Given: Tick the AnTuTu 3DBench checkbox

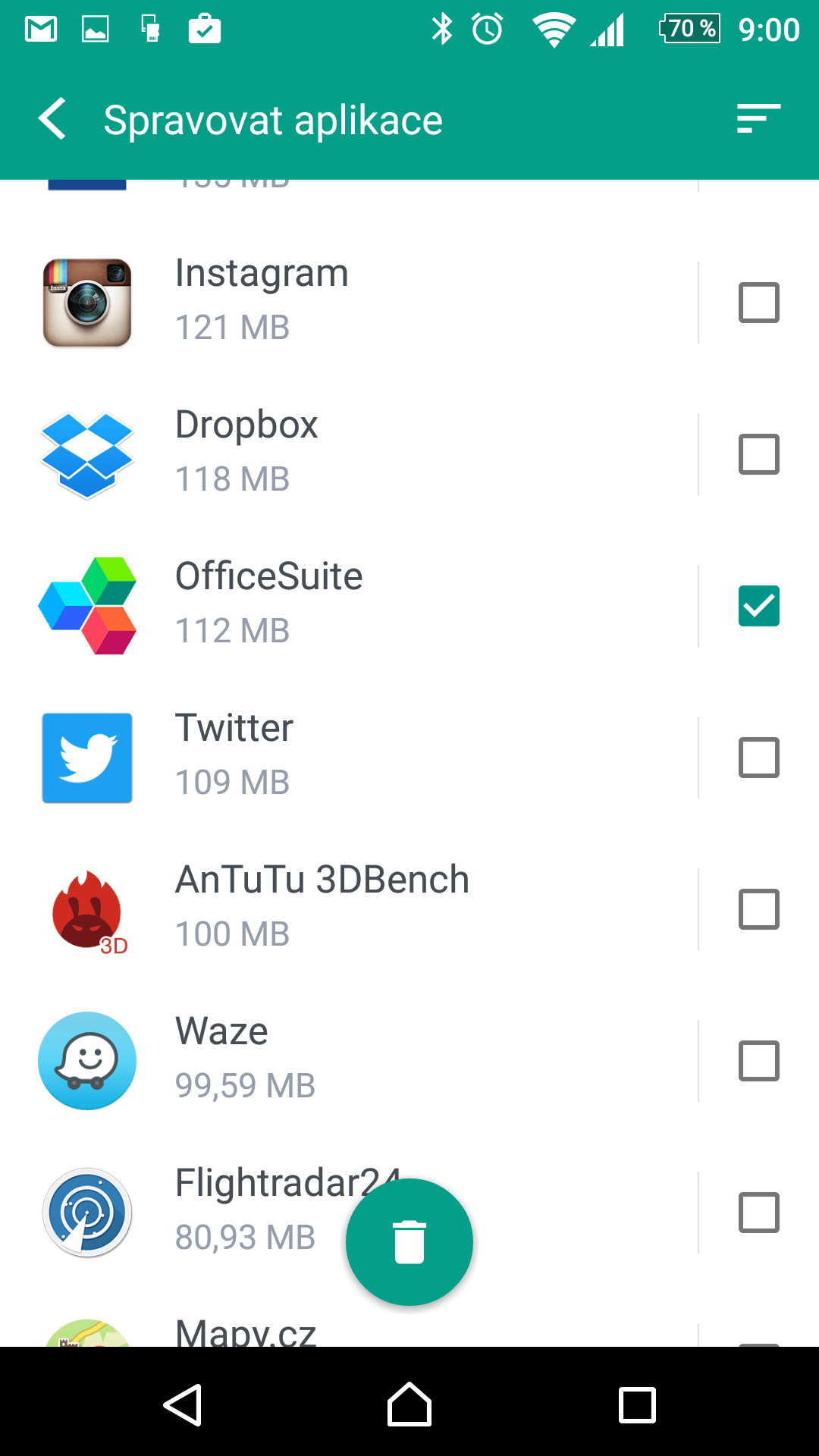Looking at the screenshot, I should [x=758, y=909].
